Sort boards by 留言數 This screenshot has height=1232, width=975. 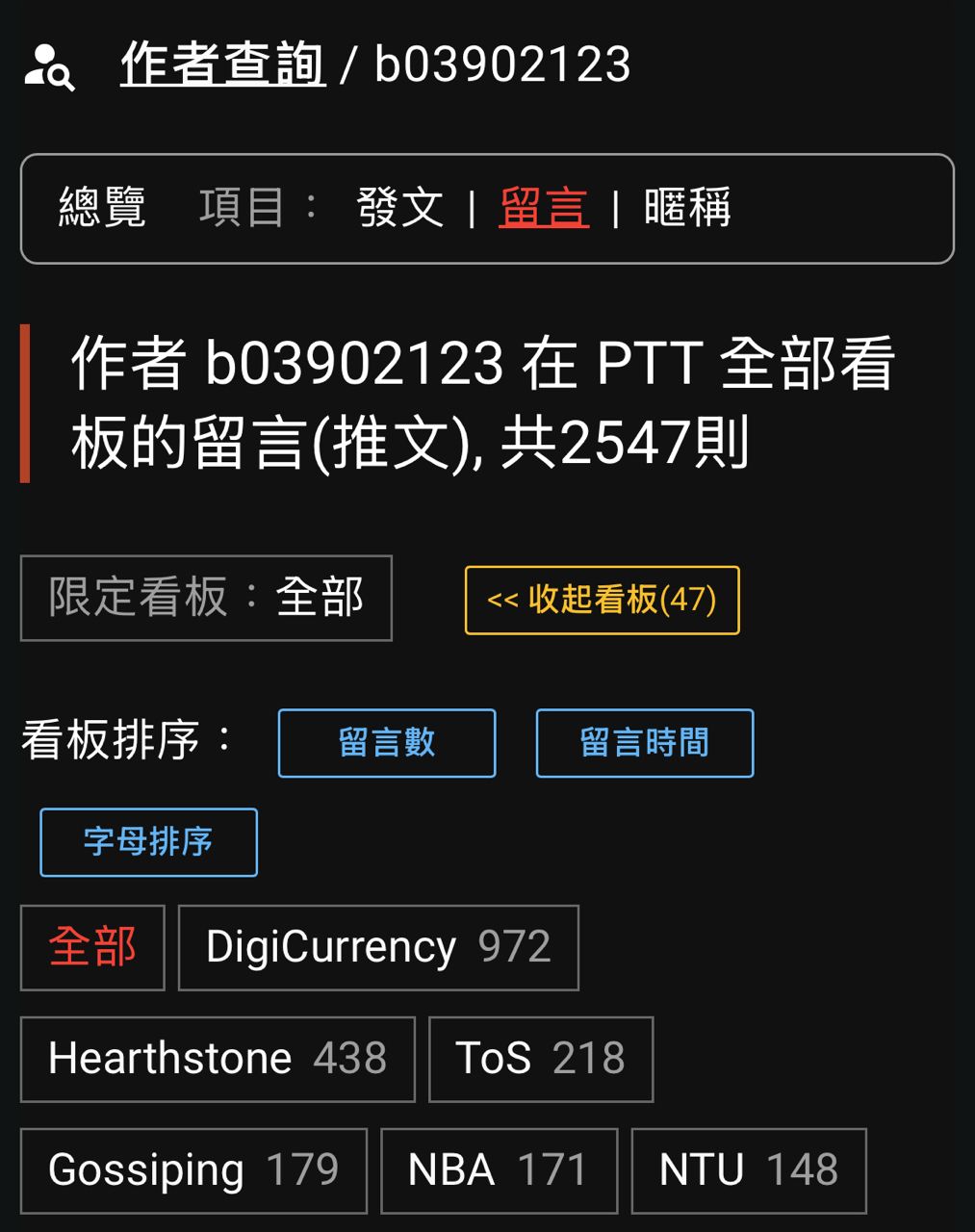tap(387, 743)
